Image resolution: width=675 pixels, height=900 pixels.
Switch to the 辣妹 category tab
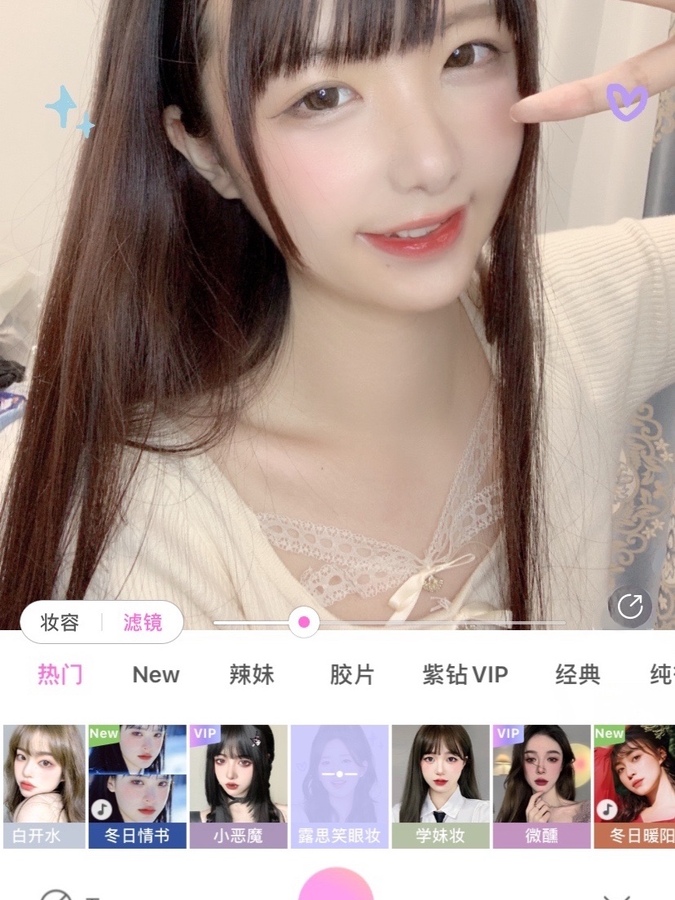tap(252, 675)
